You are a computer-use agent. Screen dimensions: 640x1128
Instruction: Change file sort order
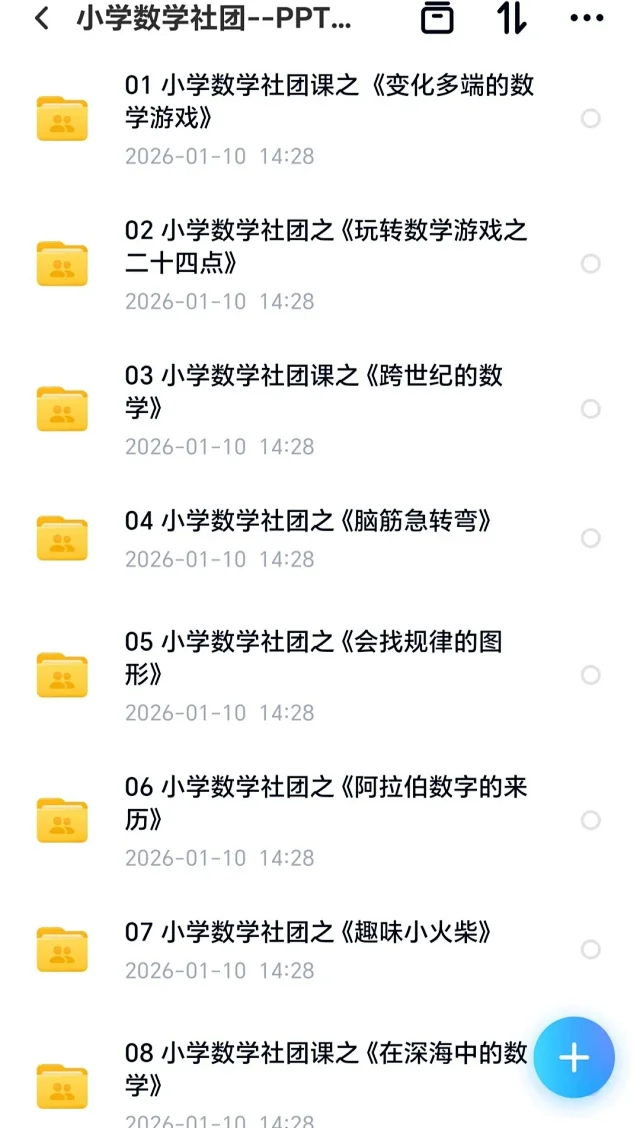(512, 18)
